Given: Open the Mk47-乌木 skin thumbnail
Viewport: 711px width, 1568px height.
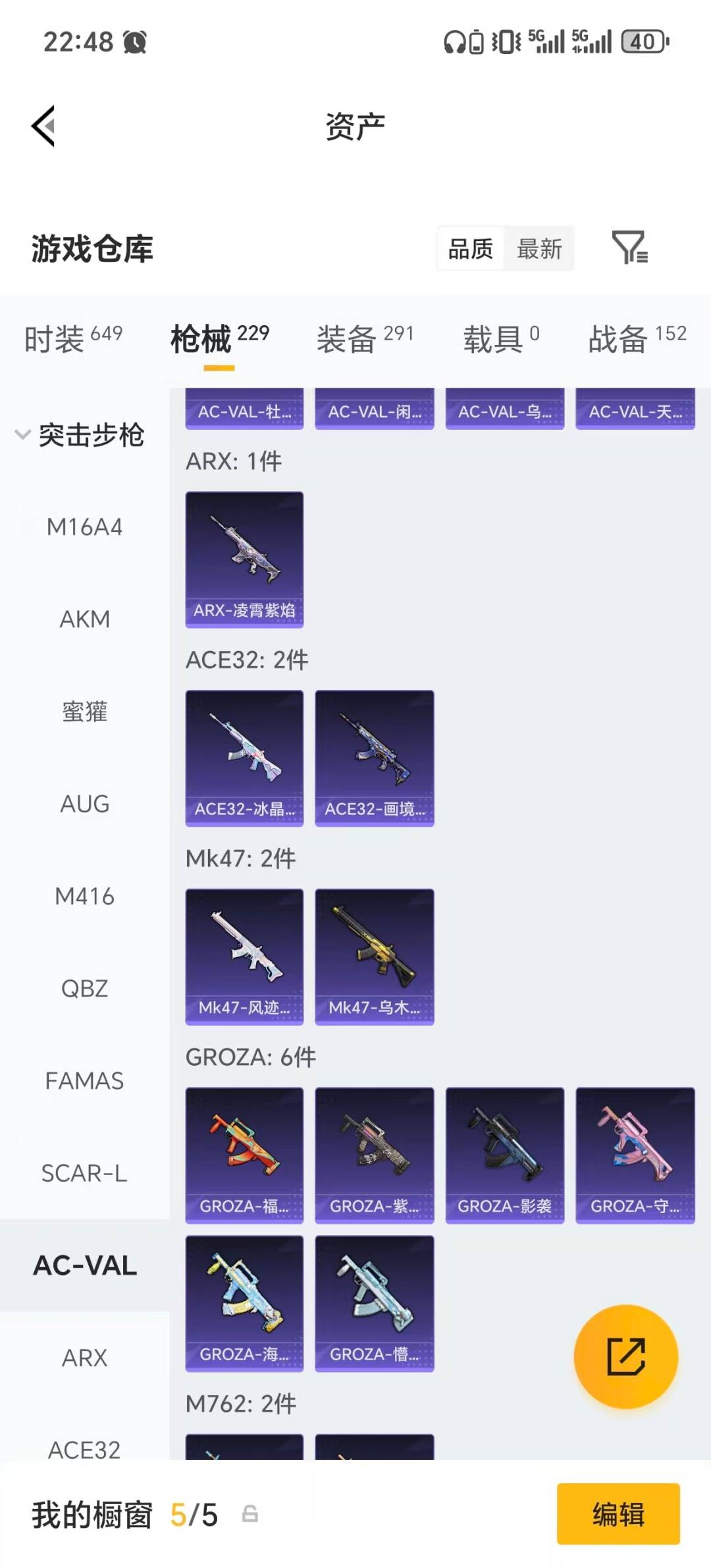Looking at the screenshot, I should tap(374, 954).
